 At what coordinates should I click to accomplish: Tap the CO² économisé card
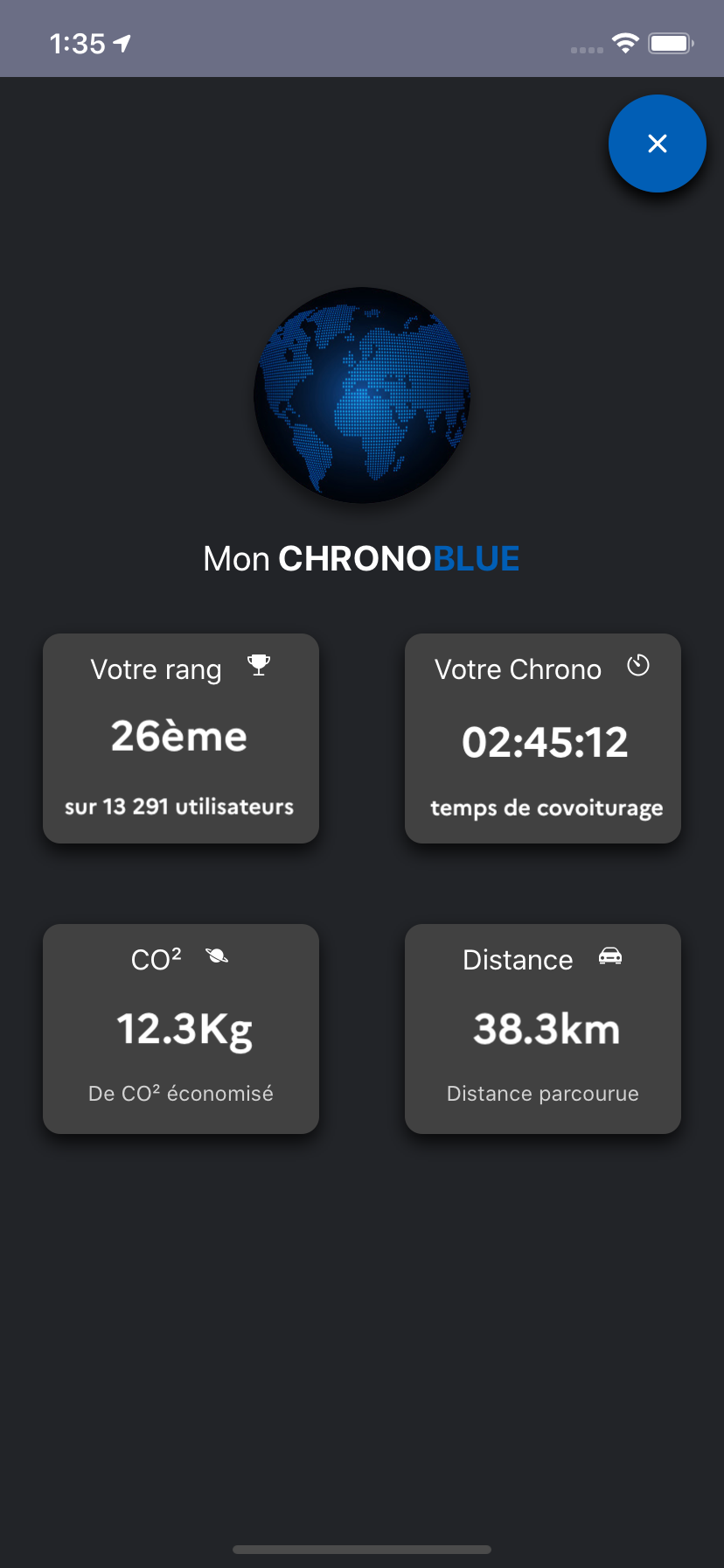pyautogui.click(x=180, y=1029)
